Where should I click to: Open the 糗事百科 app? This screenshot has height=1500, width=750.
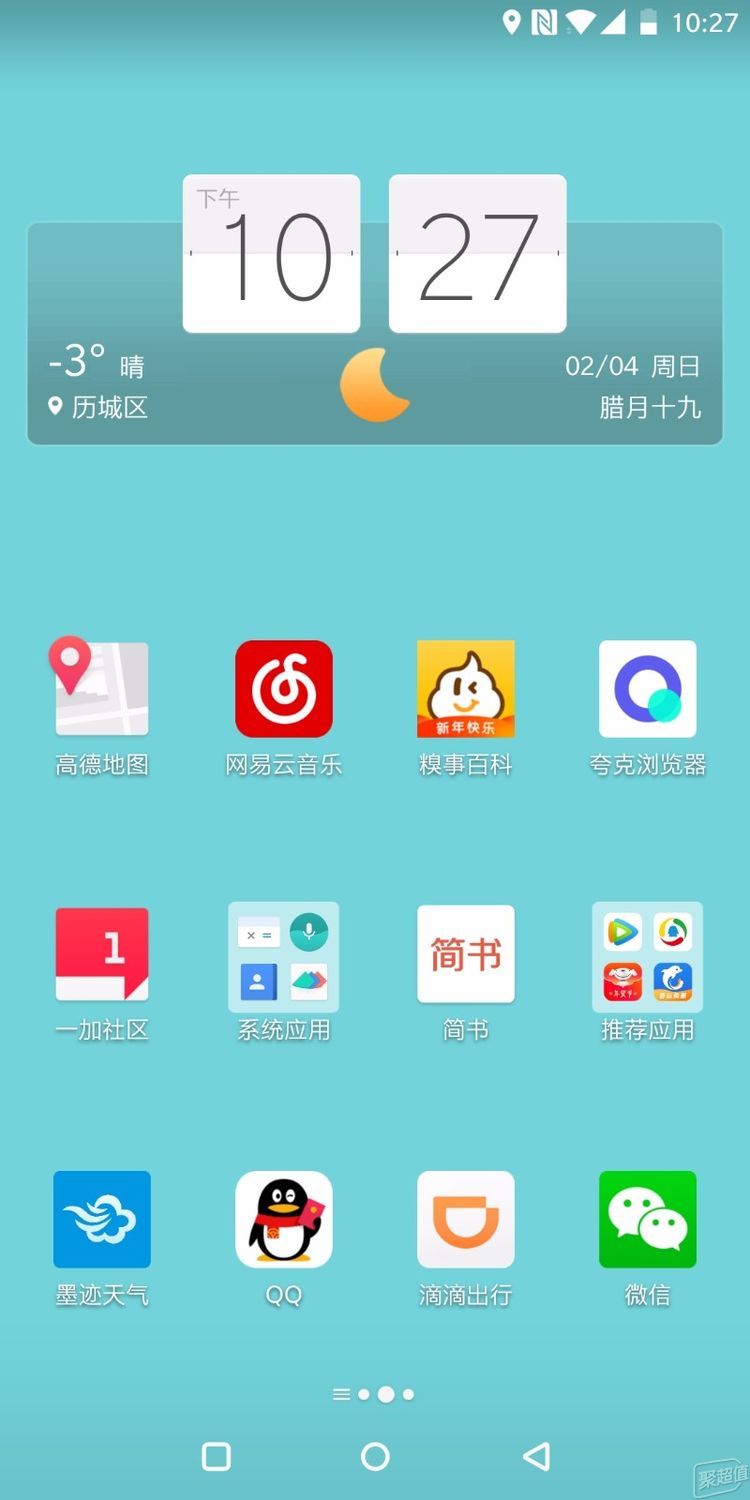tap(465, 688)
